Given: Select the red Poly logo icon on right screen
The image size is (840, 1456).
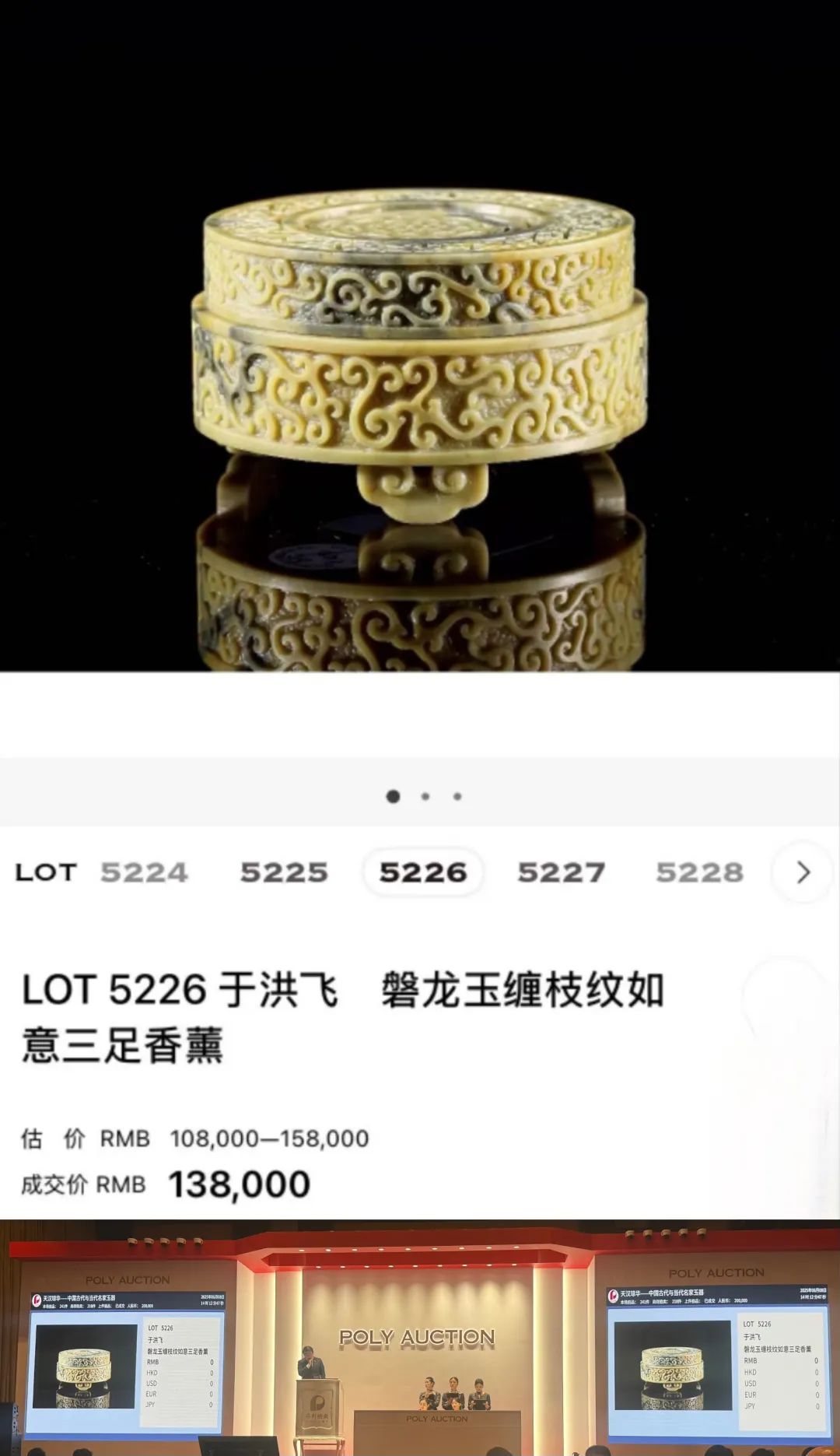Looking at the screenshot, I should [x=613, y=1296].
